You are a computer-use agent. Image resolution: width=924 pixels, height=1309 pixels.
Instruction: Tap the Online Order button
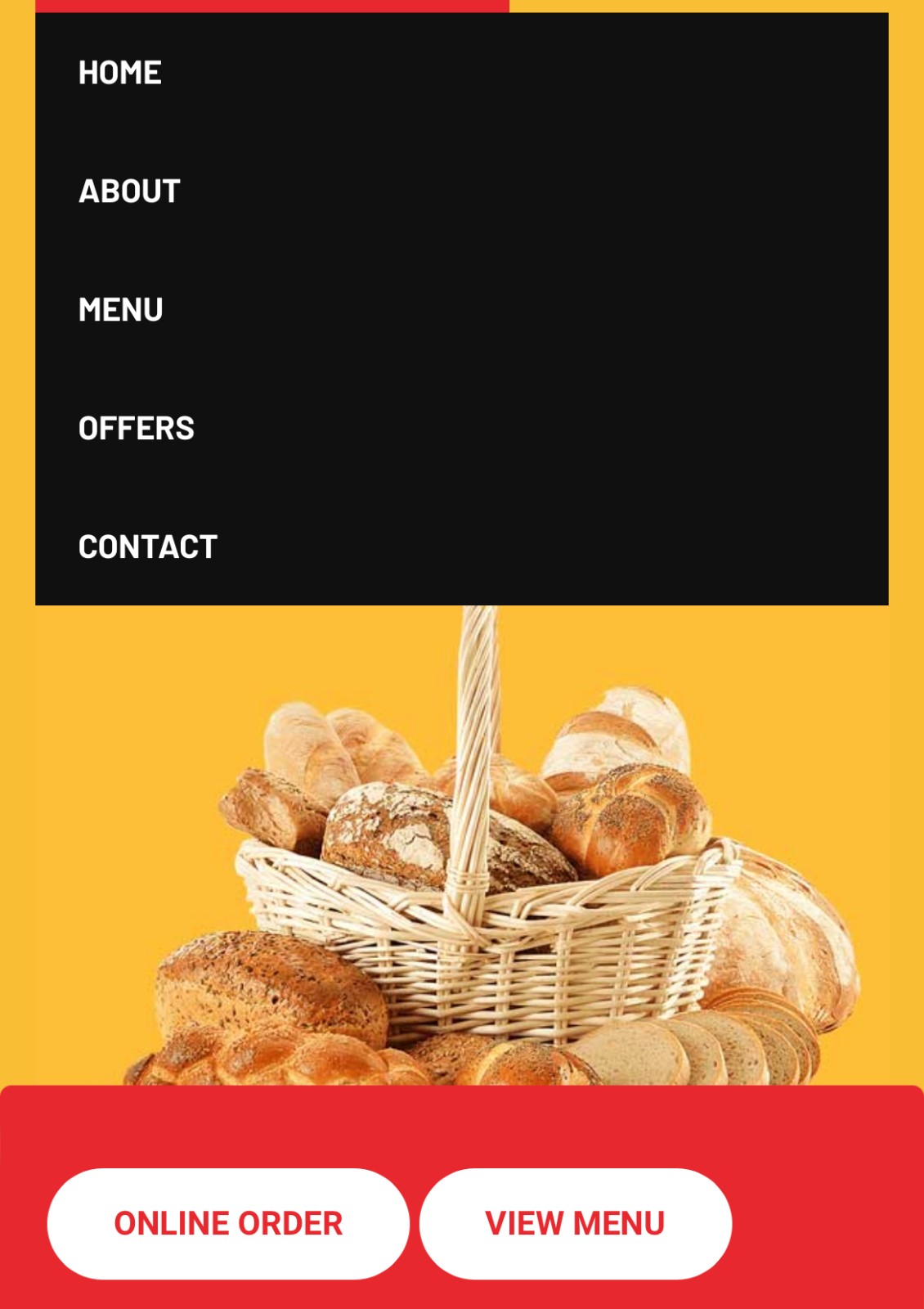coord(228,1224)
